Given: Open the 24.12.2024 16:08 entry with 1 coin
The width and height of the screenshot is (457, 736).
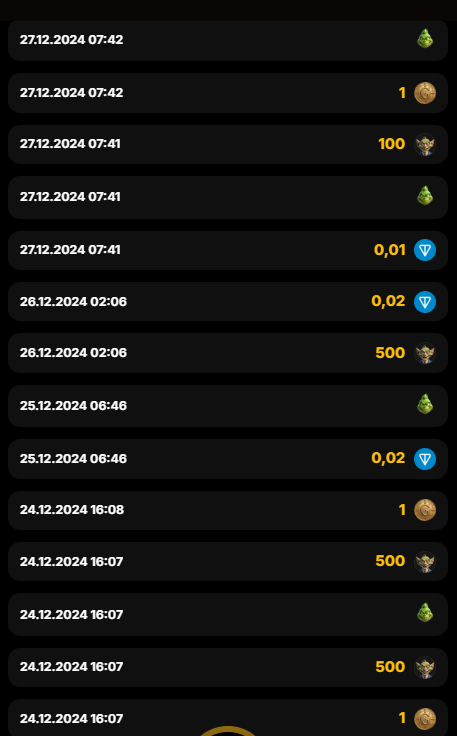Looking at the screenshot, I should click(x=228, y=510).
